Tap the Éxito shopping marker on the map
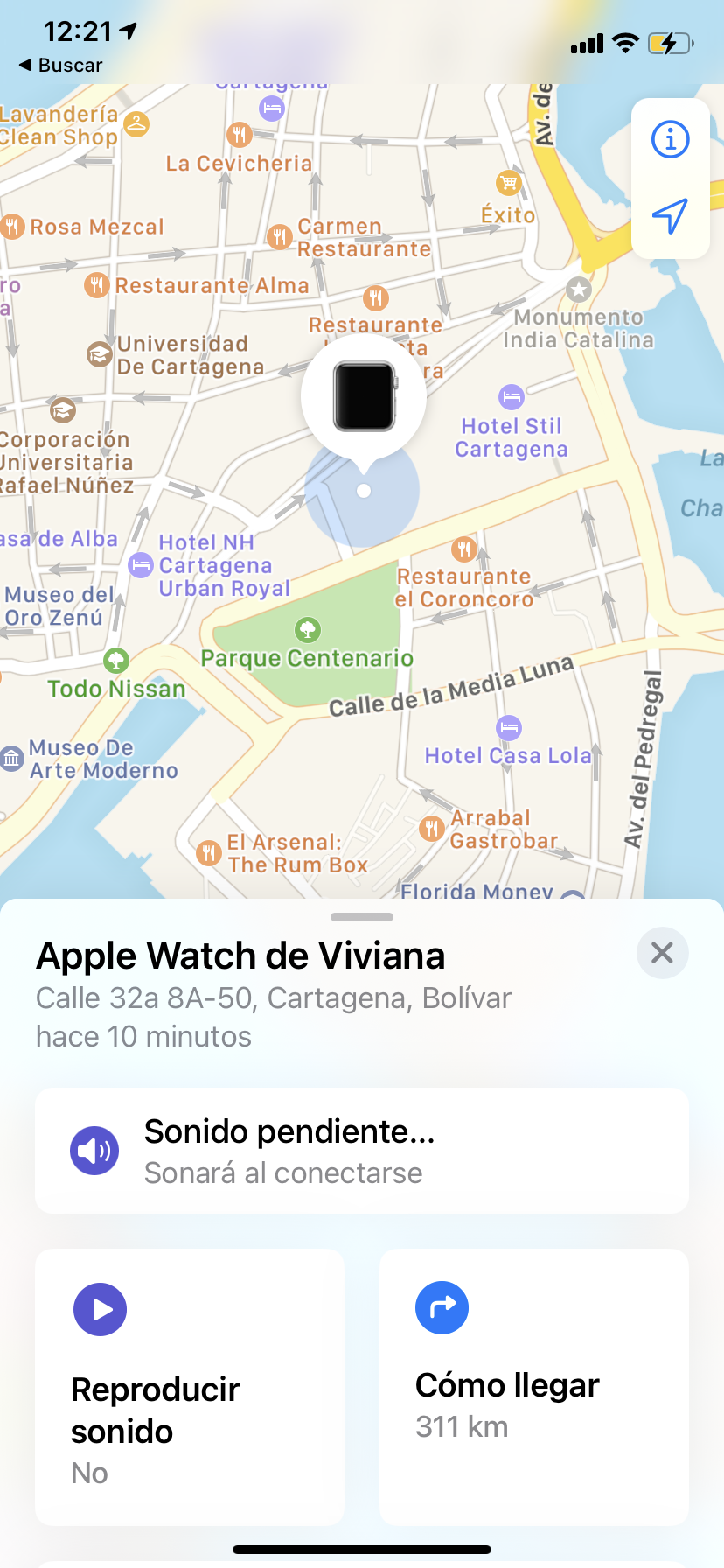The image size is (724, 1568). [x=510, y=185]
